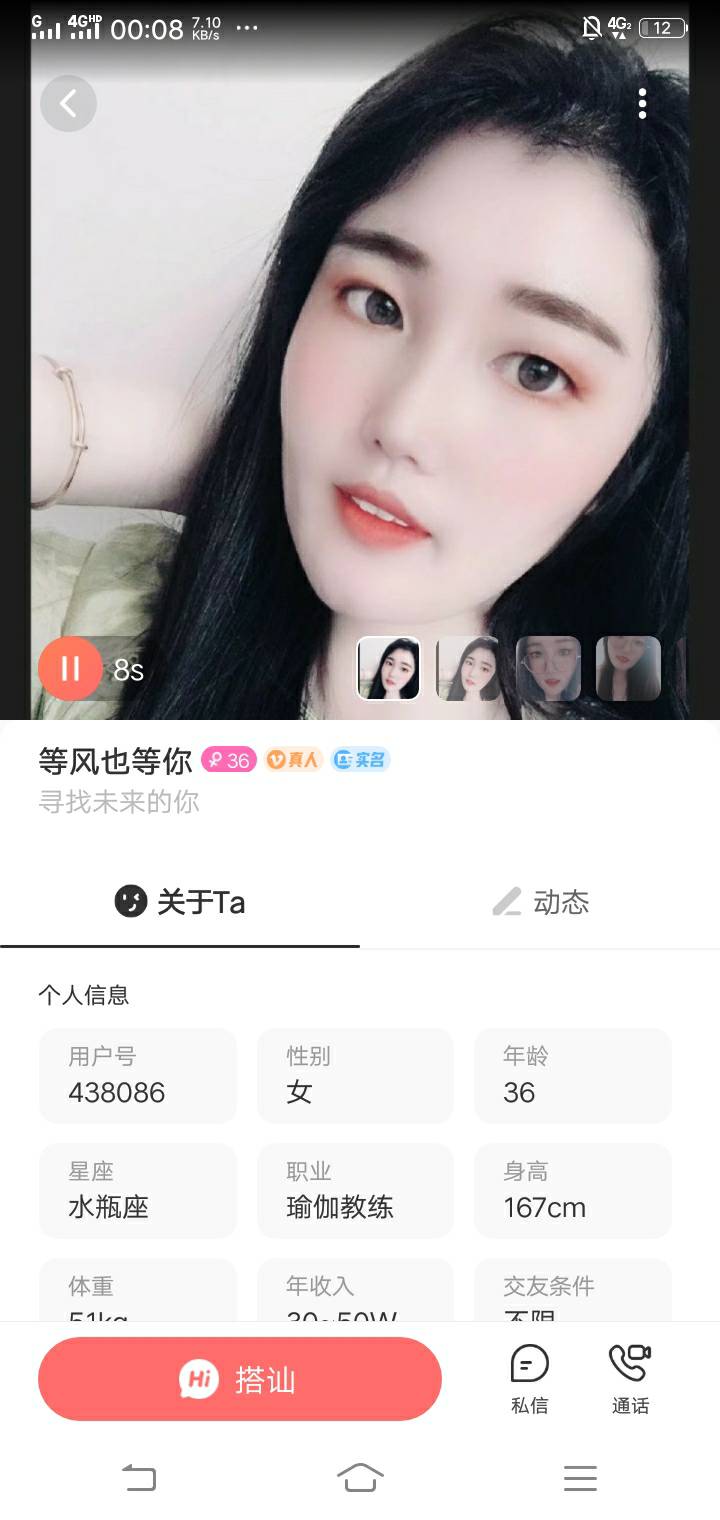Screen dimensions: 720x1520
Task: Tap the 私信 private message icon
Action: click(x=530, y=1378)
